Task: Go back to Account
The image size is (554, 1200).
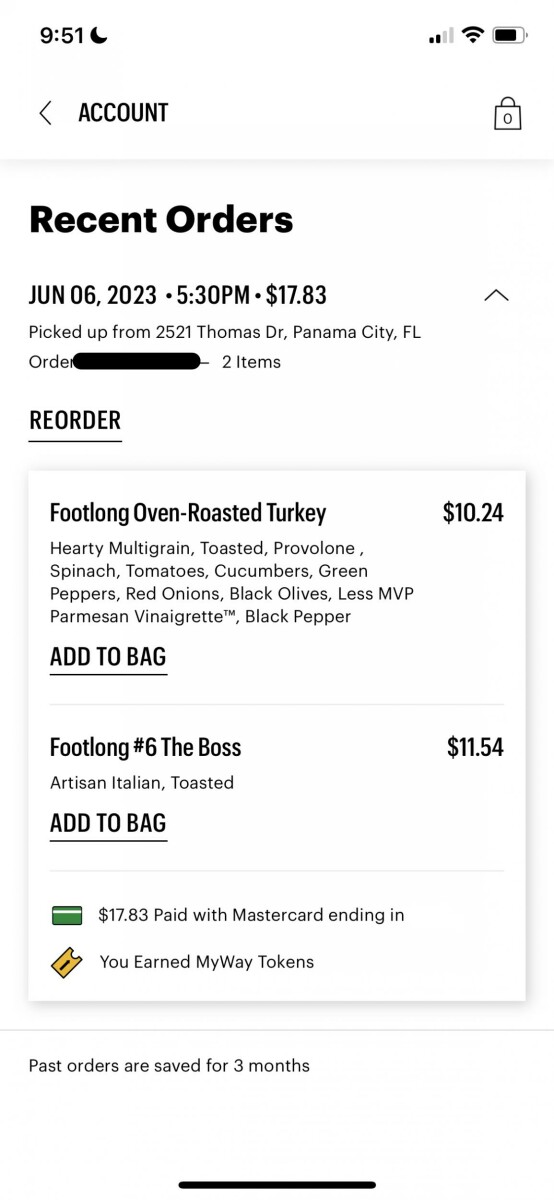Action: pos(45,113)
